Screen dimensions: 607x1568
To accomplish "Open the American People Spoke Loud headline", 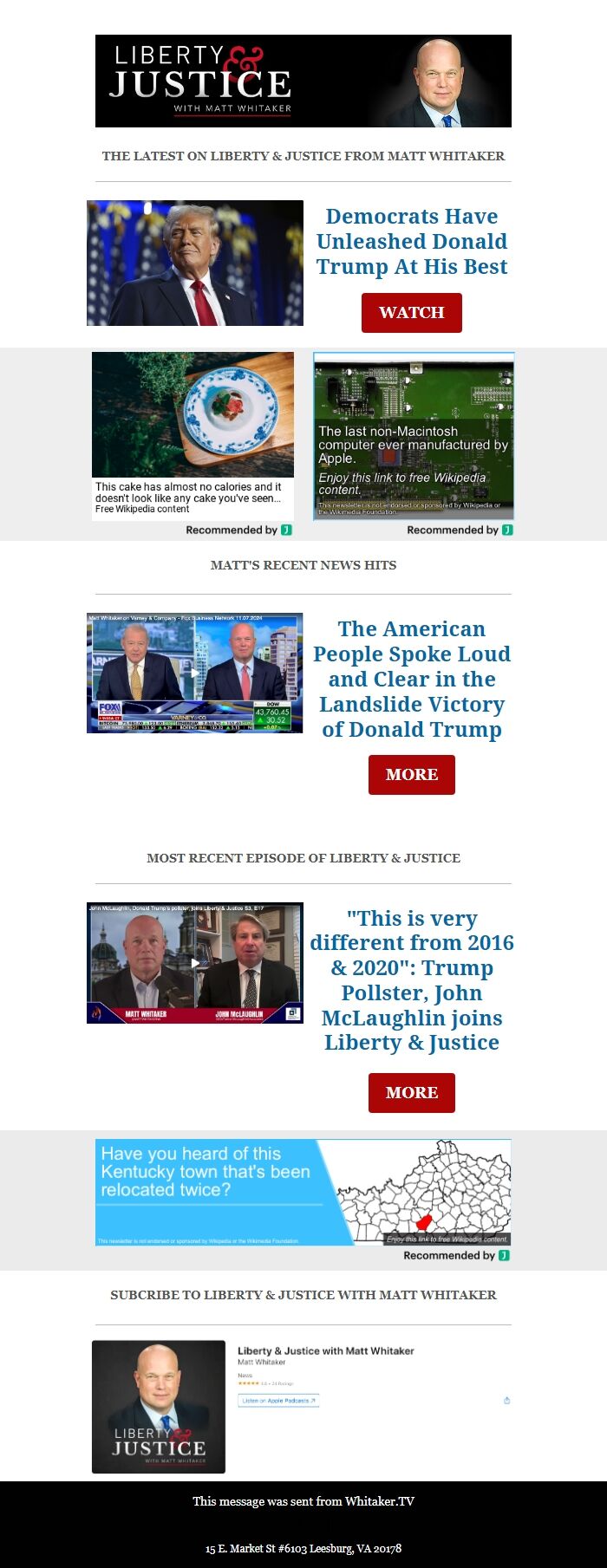I will tap(411, 679).
